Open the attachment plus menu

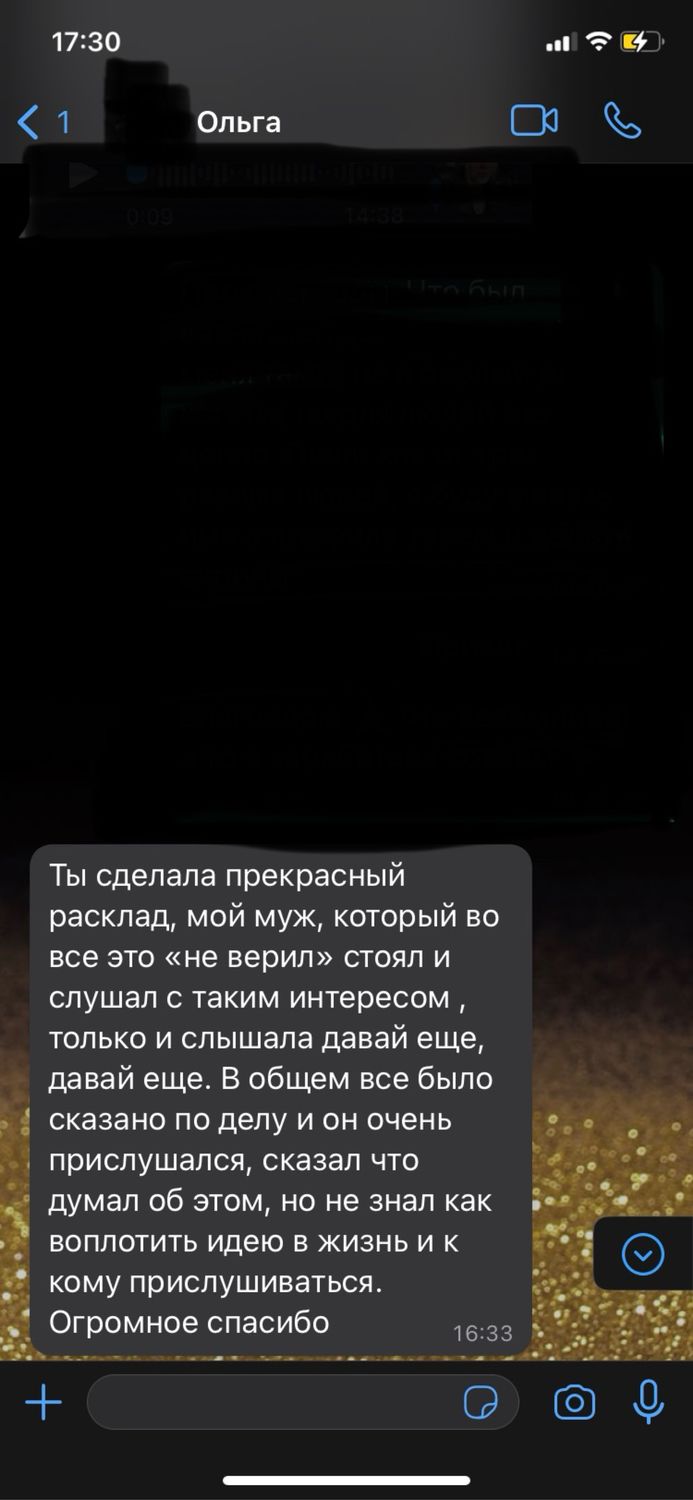(x=43, y=1403)
